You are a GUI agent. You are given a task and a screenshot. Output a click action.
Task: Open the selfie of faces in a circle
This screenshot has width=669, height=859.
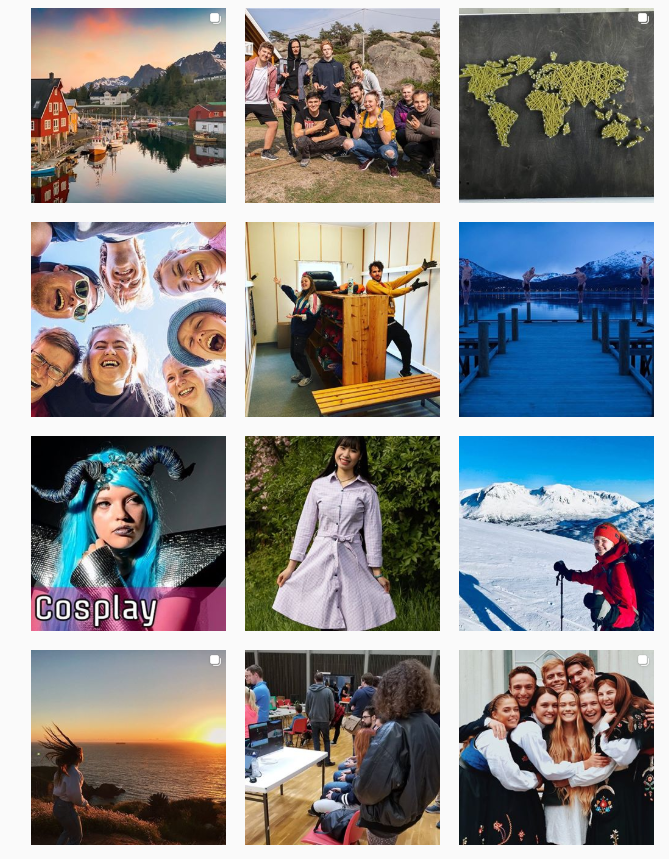pos(128,319)
